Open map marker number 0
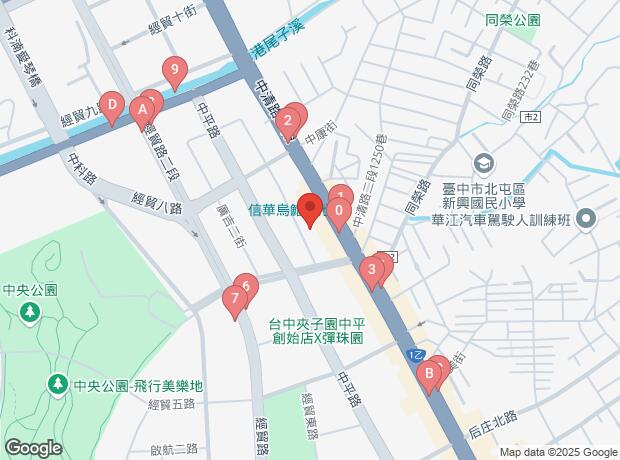This screenshot has height=460, width=620. click(339, 212)
